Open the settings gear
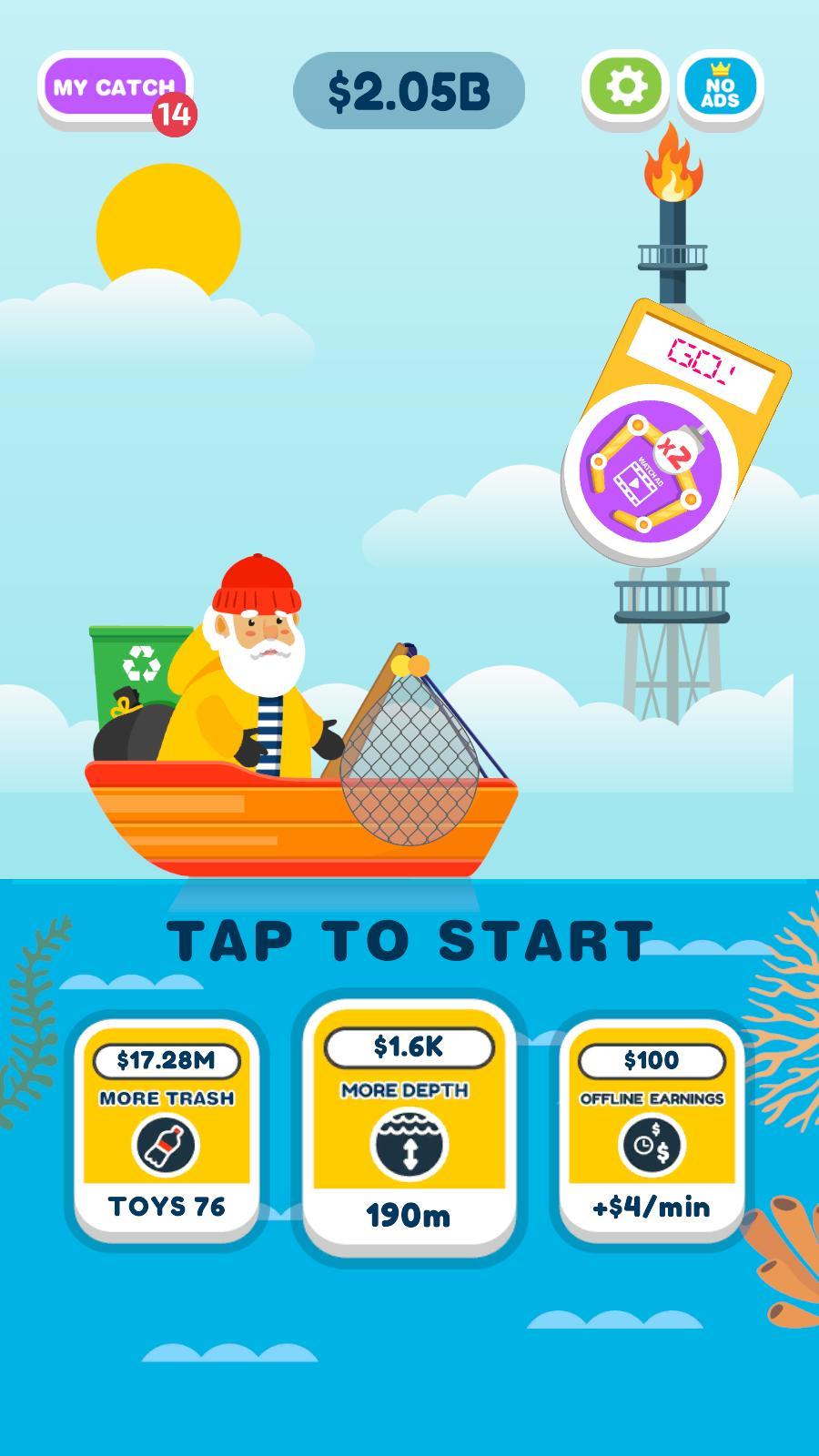 coord(626,86)
